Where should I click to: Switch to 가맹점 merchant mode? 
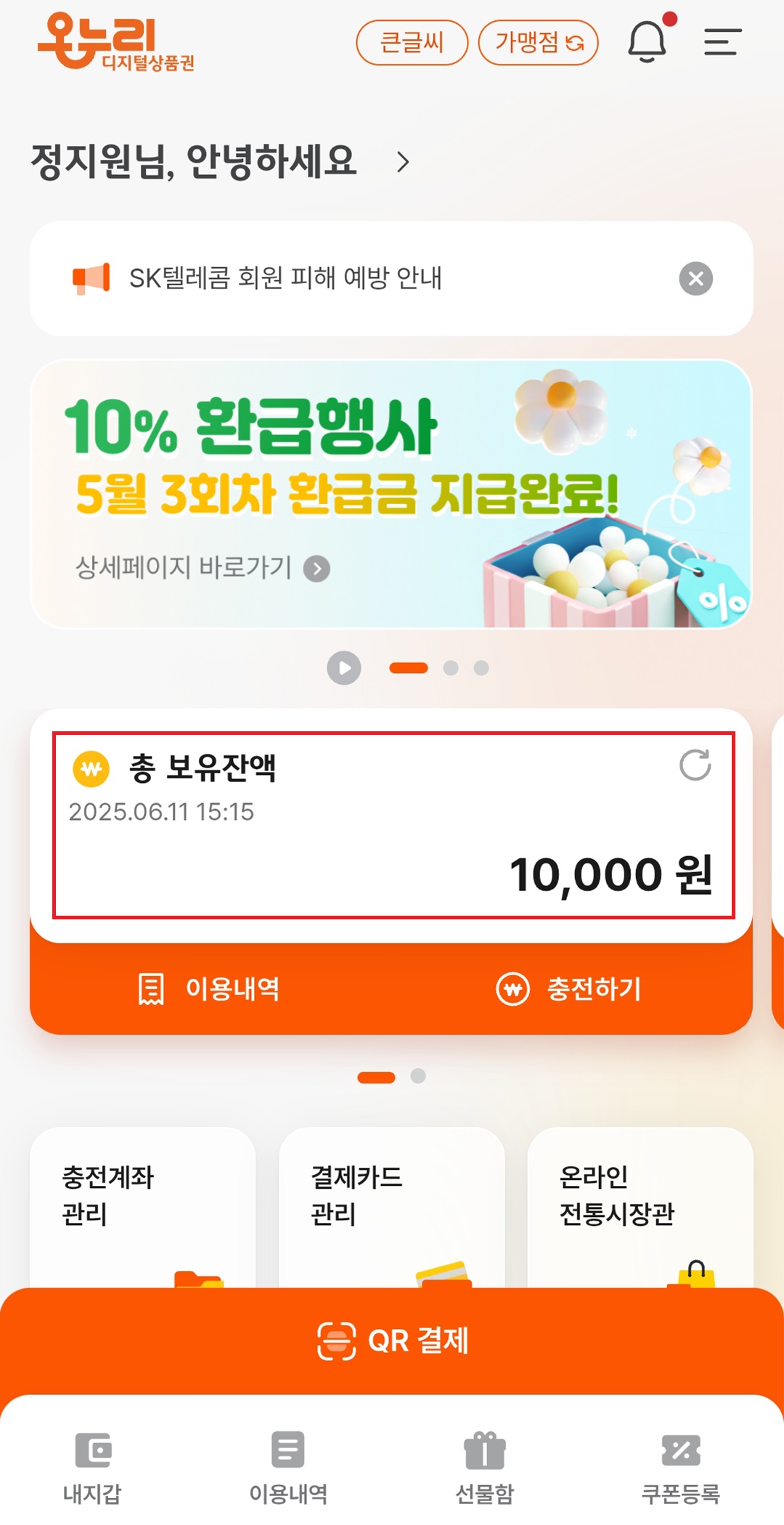click(x=538, y=43)
